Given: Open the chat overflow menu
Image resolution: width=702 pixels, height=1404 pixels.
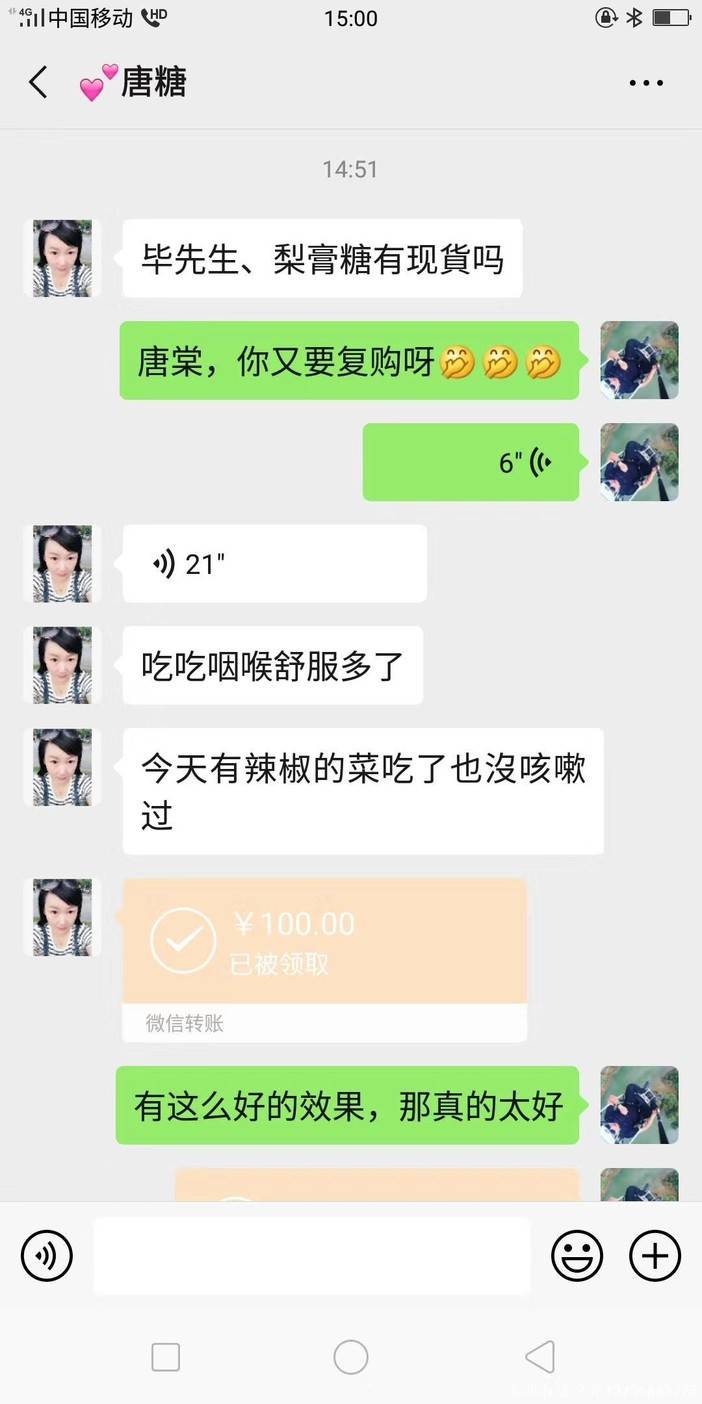Looking at the screenshot, I should point(646,83).
